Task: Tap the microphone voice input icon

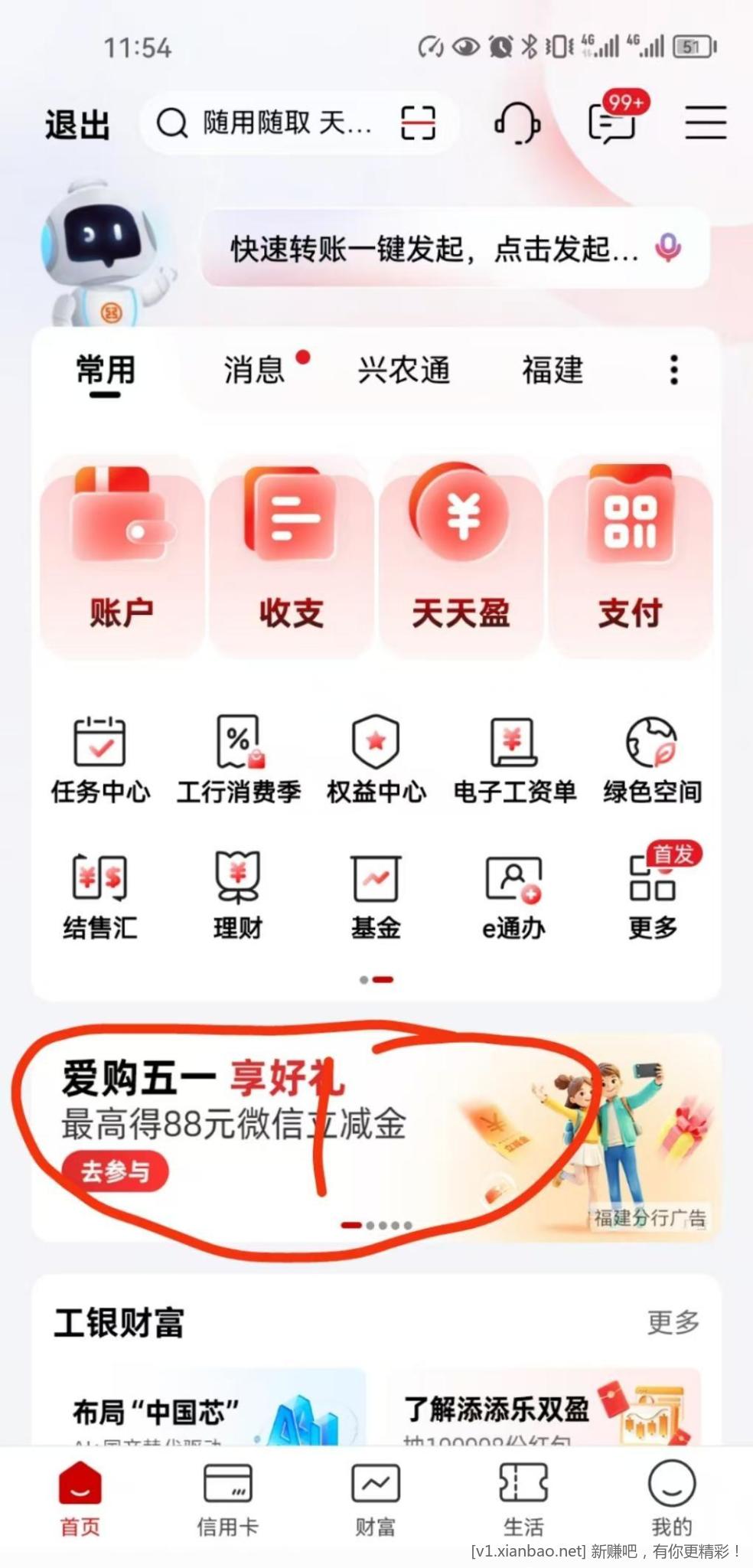Action: pyautogui.click(x=667, y=247)
